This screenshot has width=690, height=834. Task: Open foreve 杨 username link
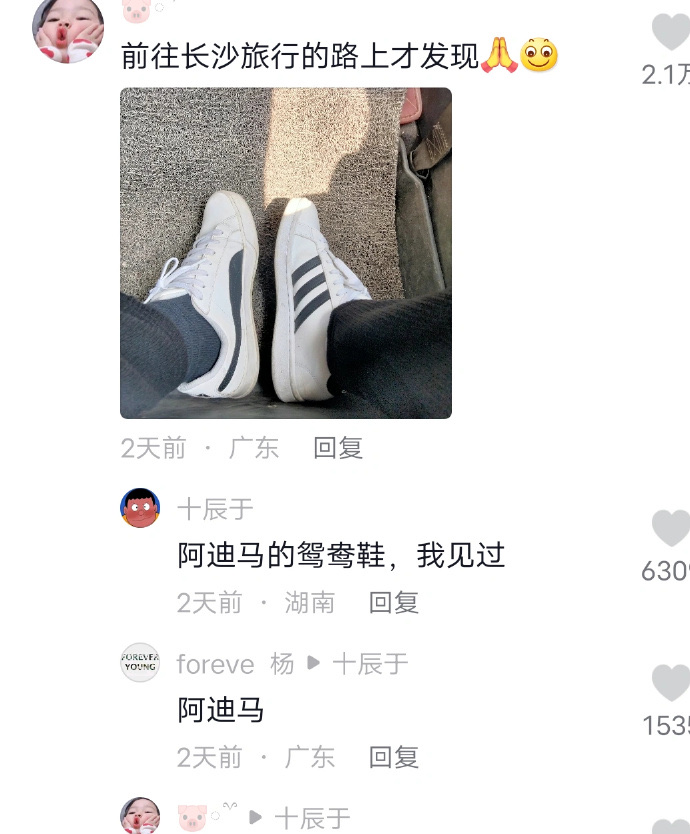[235, 664]
